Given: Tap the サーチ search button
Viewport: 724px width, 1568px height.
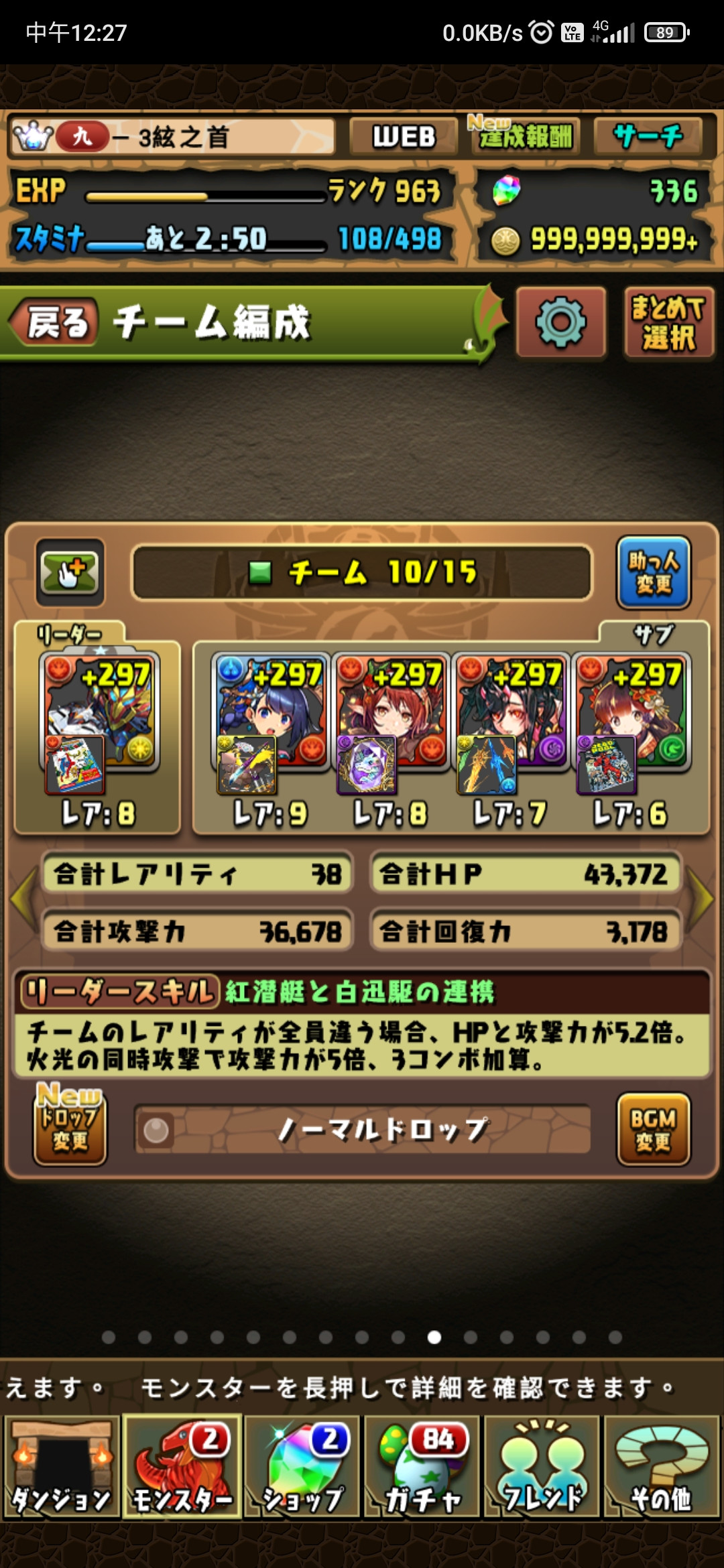Looking at the screenshot, I should [648, 137].
